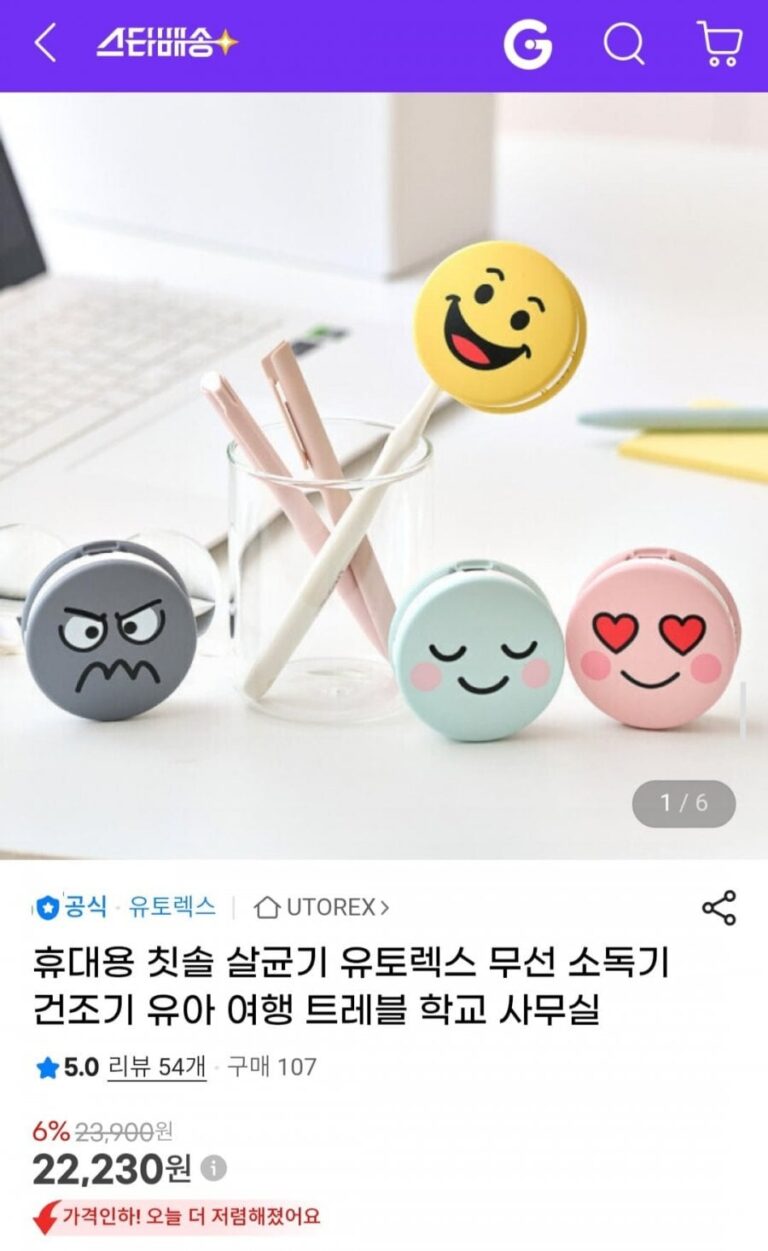The height and width of the screenshot is (1251, 768).
Task: Open the UTOREX store link
Action: click(322, 908)
